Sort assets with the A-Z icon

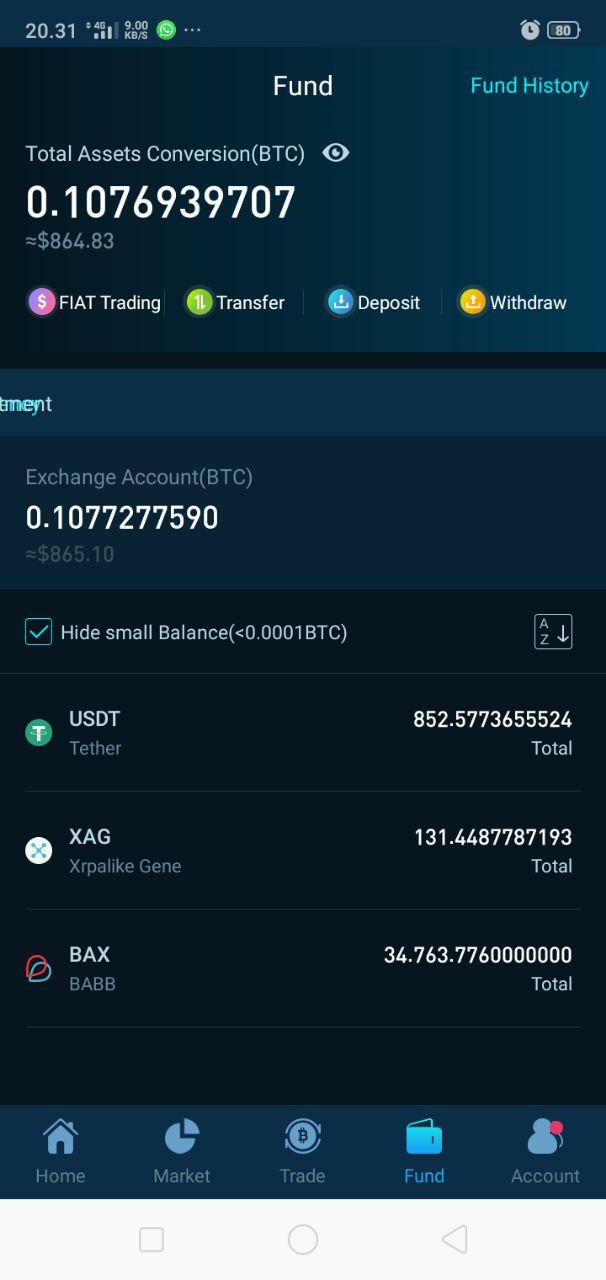pyautogui.click(x=553, y=632)
